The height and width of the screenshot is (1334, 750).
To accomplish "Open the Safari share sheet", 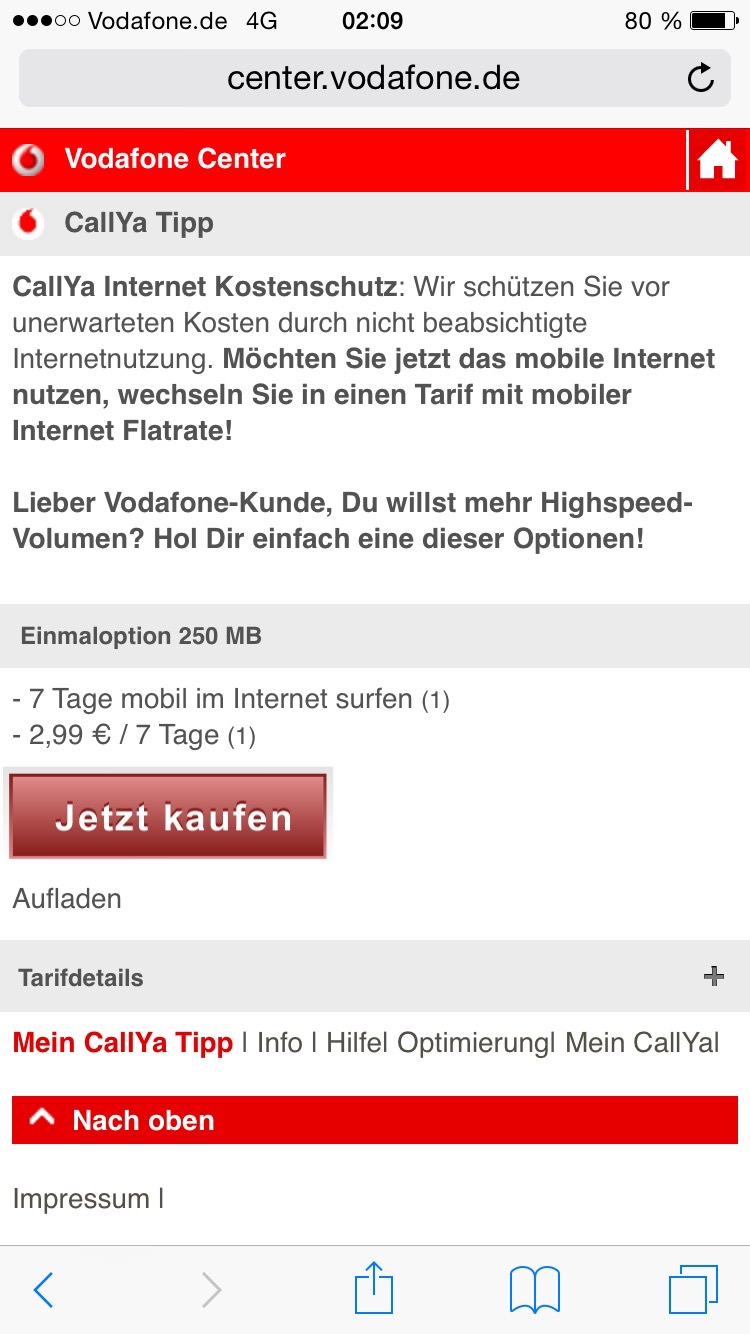I will (x=374, y=1288).
